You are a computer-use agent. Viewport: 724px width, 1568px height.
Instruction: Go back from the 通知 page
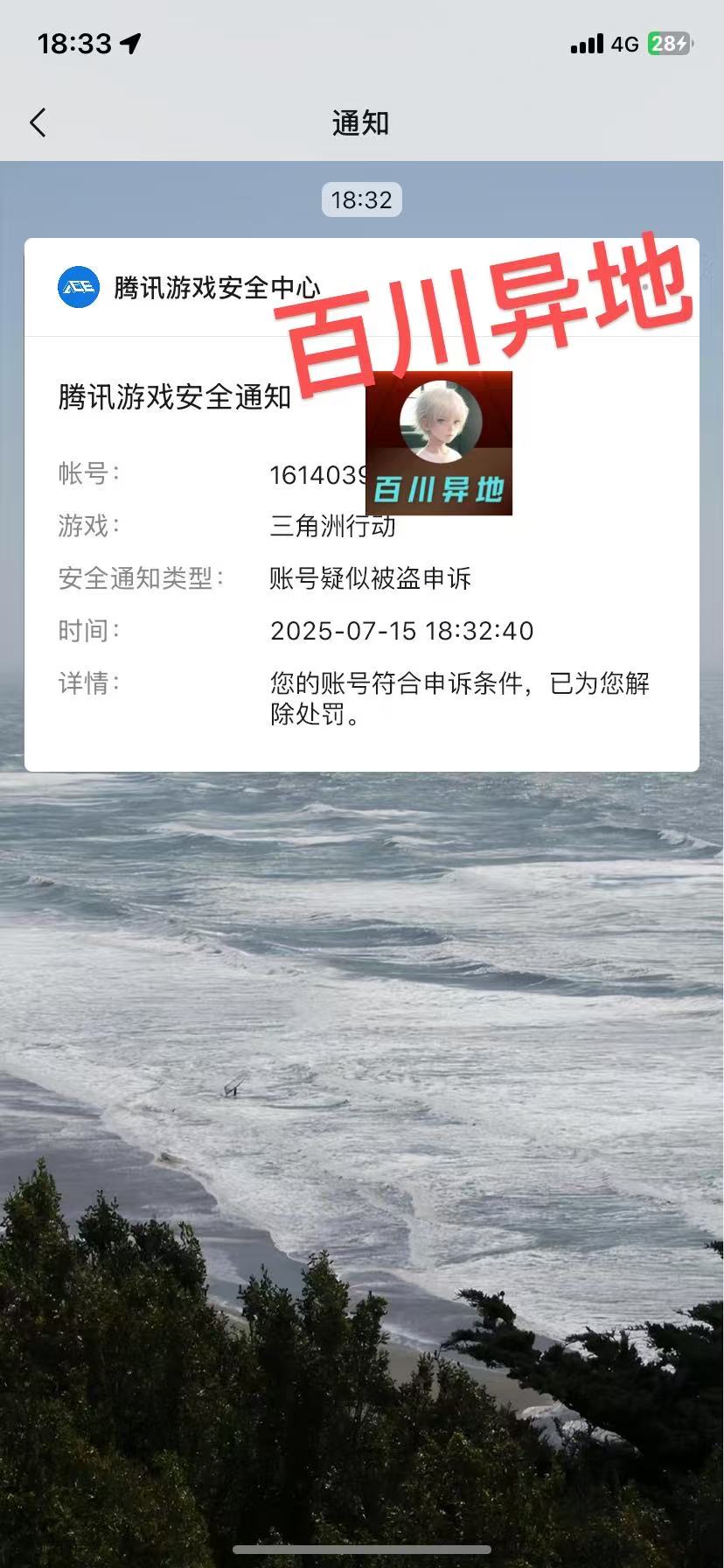(38, 123)
